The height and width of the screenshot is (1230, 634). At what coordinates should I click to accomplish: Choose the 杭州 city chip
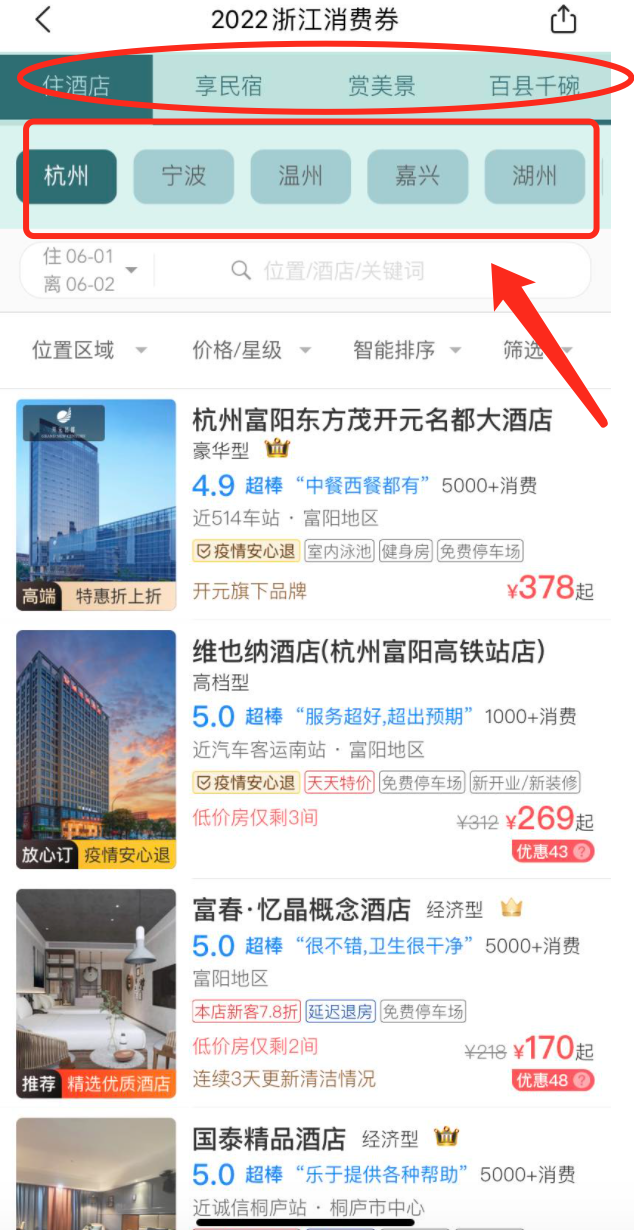(67, 177)
